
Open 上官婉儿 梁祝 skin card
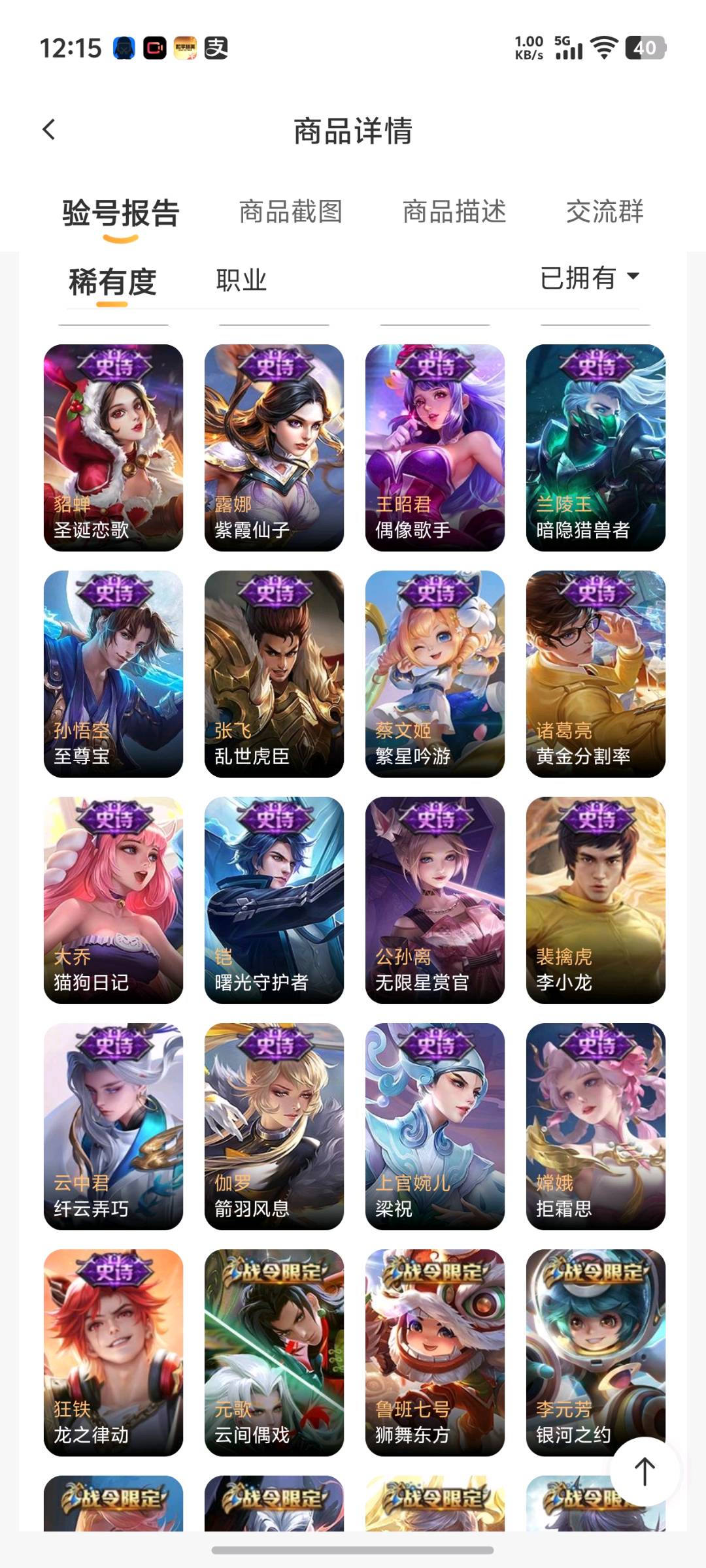click(435, 1126)
